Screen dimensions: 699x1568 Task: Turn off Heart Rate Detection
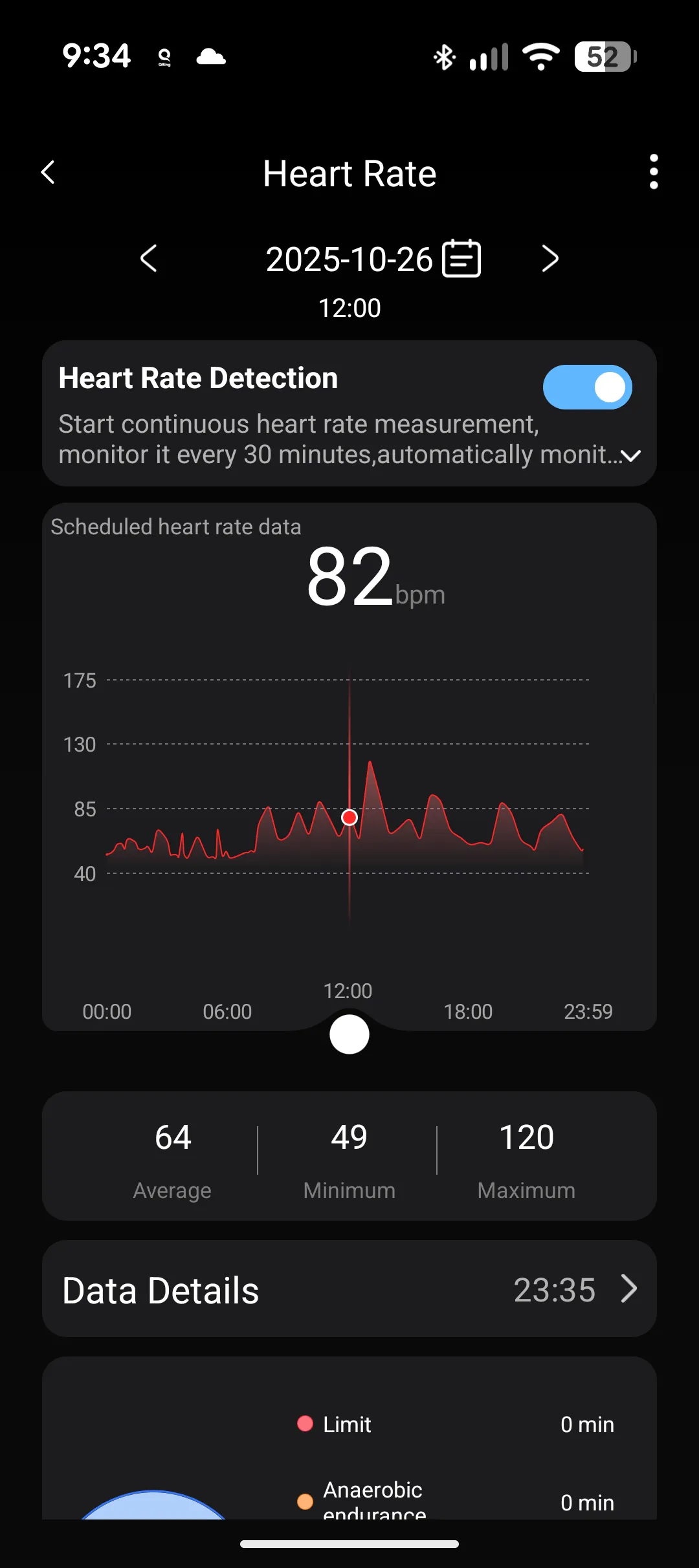click(587, 387)
